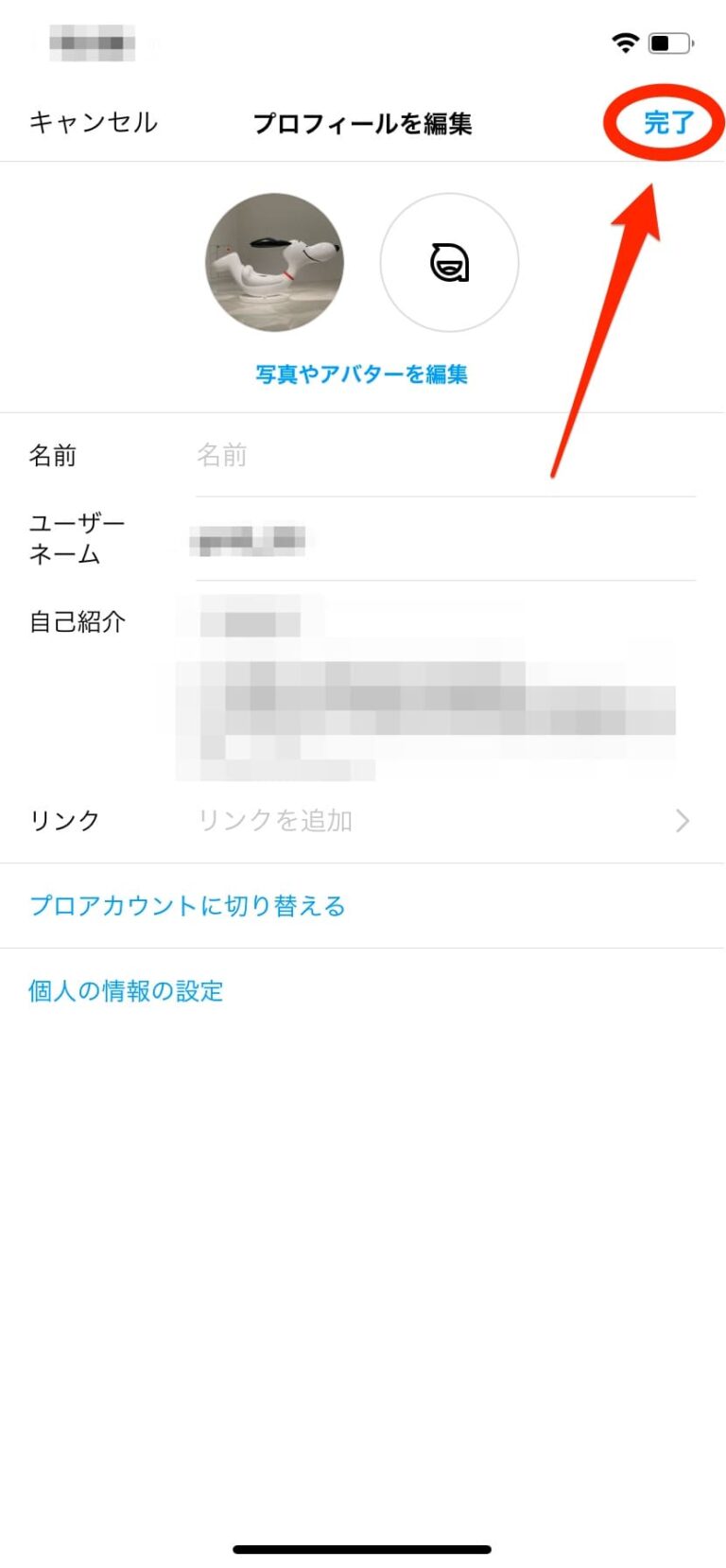The image size is (726, 1568).
Task: Tap the avatar creation circle
Action: pyautogui.click(x=449, y=262)
